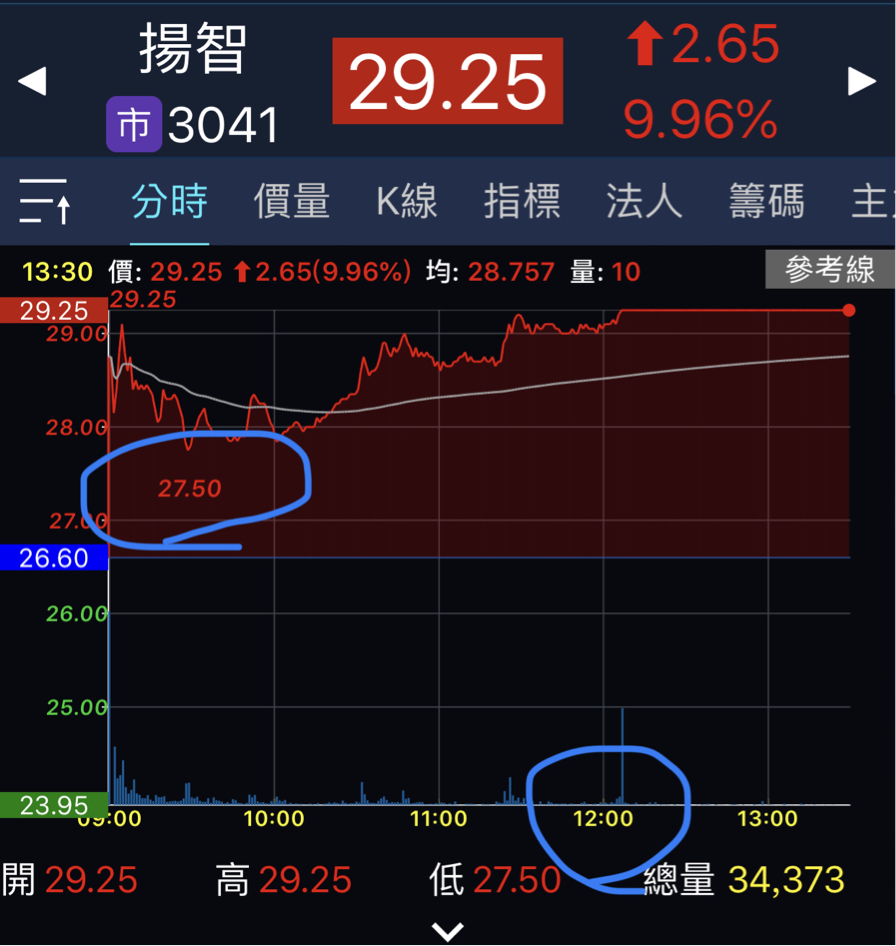Open the 指標 tab
Viewport: 896px width, 946px height.
522,202
